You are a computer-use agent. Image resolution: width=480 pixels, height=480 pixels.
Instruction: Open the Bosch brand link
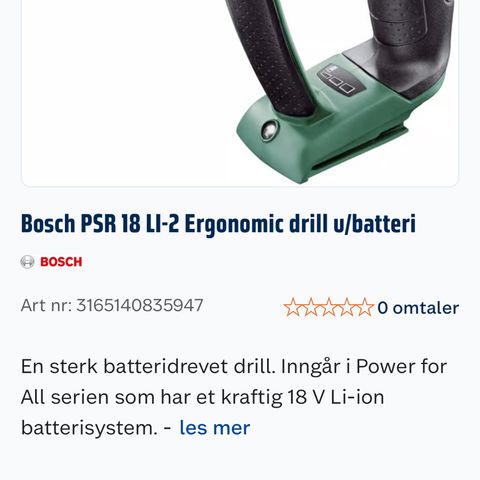pos(51,262)
